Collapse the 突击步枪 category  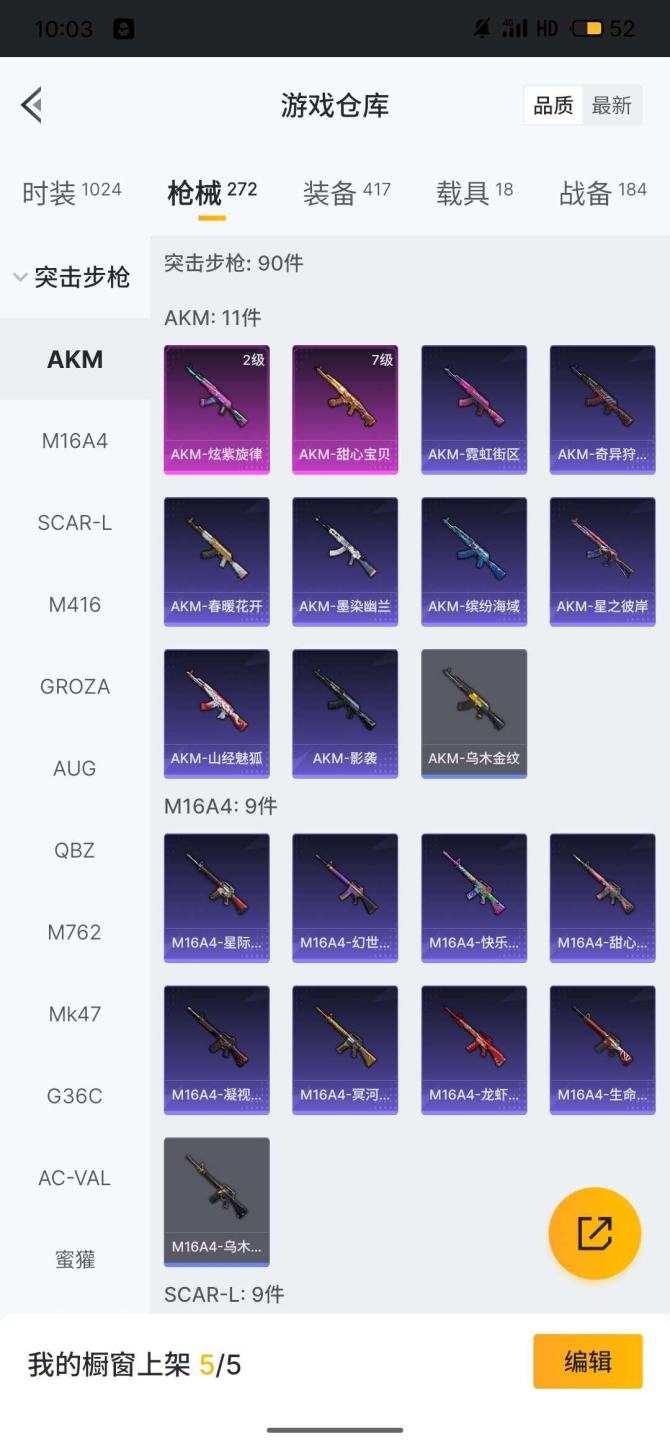coord(74,277)
